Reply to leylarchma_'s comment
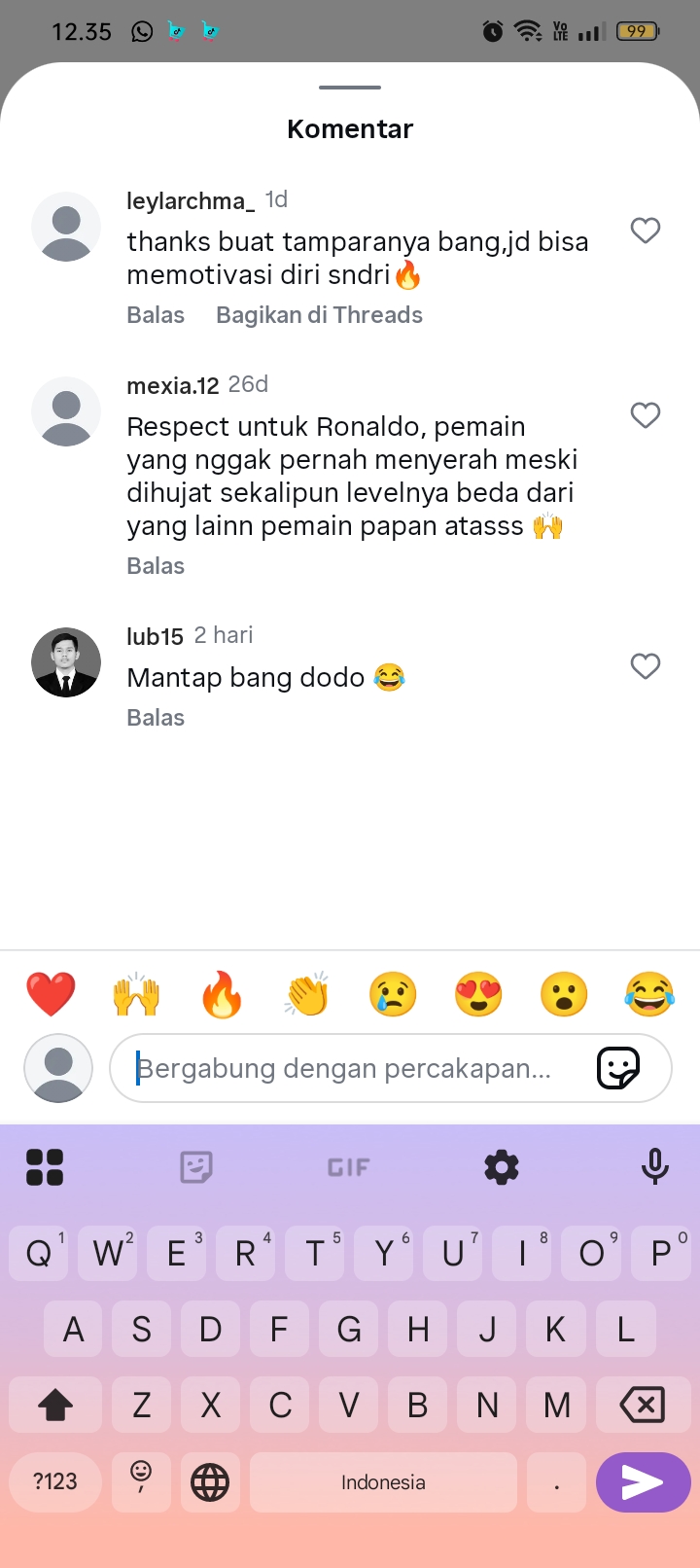700x1568 pixels. 156,315
